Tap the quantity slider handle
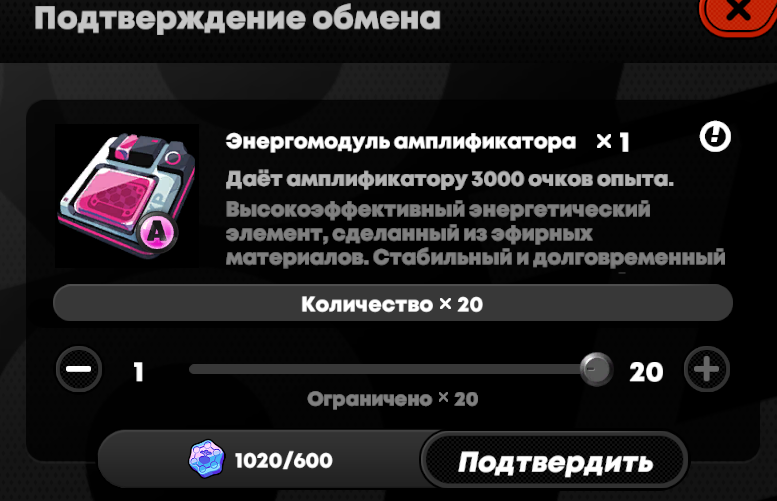777x501 pixels. 596,369
